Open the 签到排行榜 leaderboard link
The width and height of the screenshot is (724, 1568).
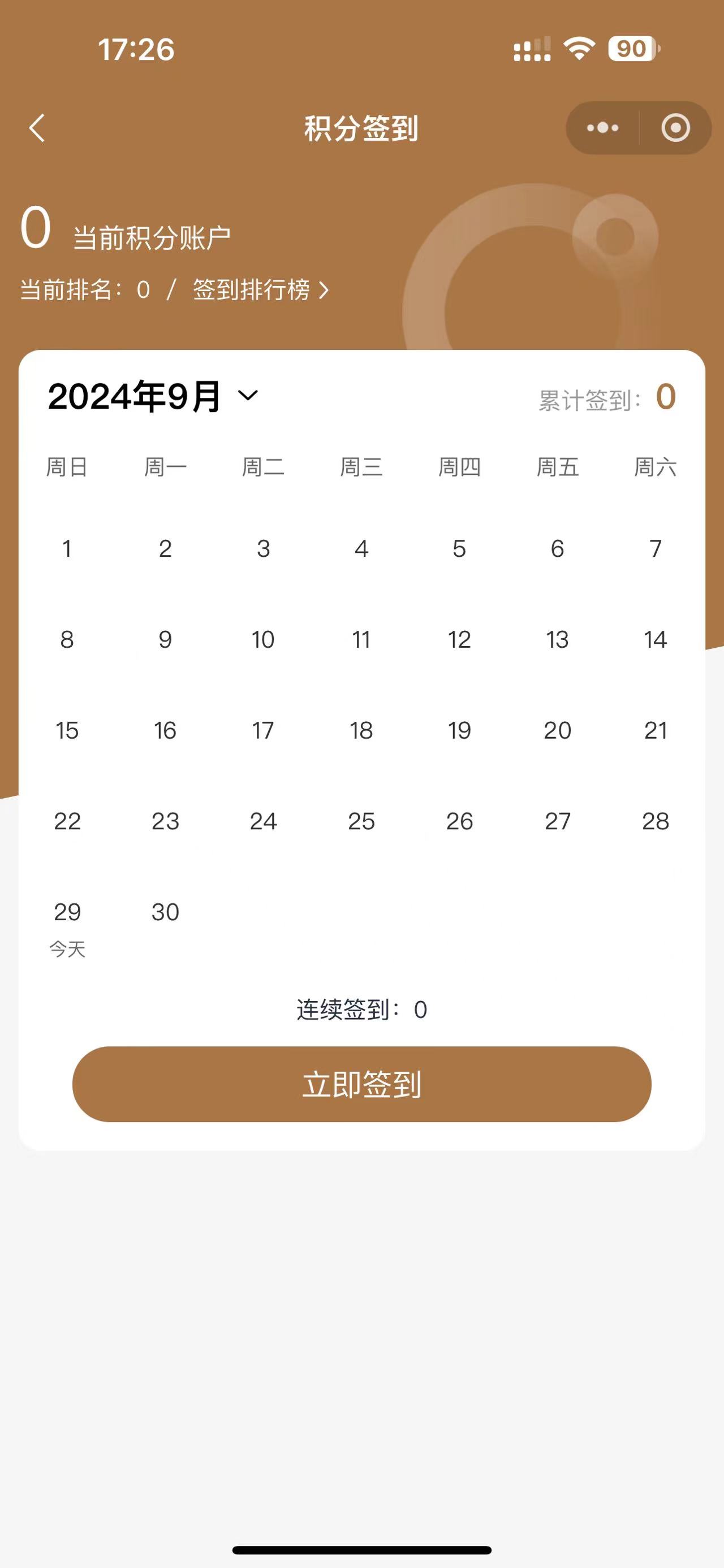261,290
